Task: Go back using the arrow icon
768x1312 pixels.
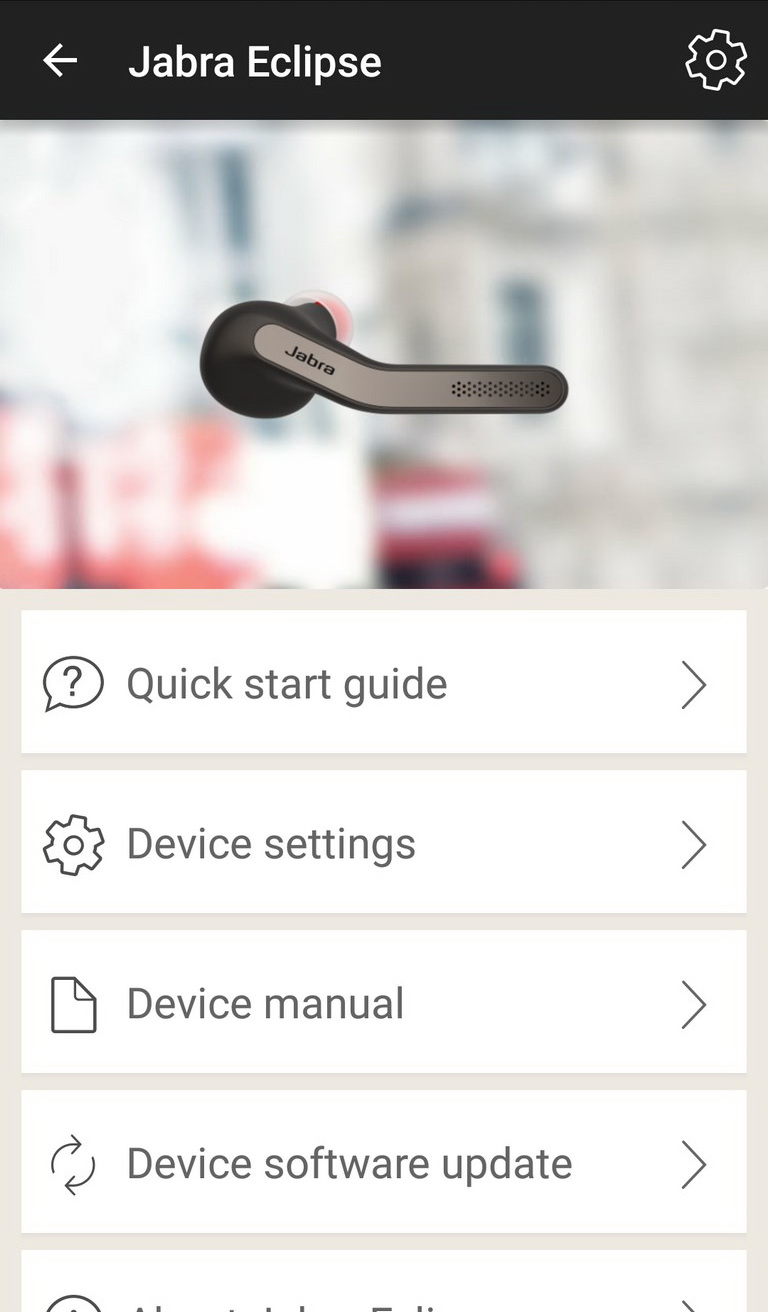Action: click(60, 61)
